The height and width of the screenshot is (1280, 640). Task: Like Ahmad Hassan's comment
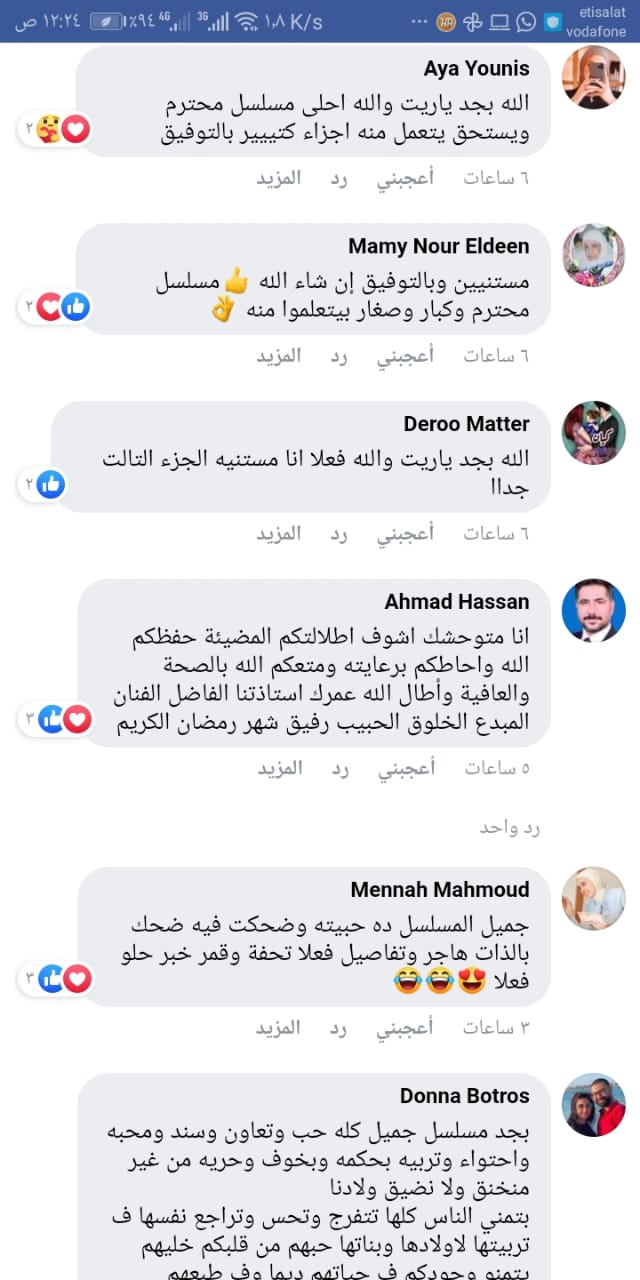(405, 768)
